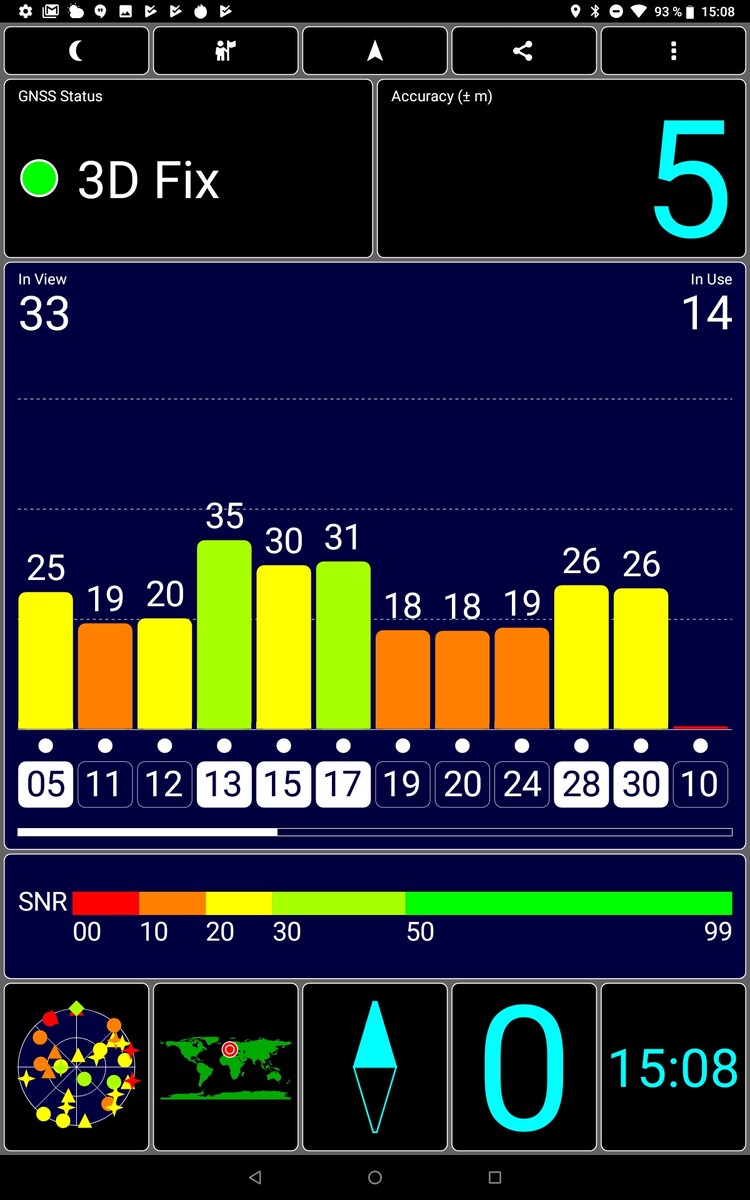Open the overflow menu
This screenshot has height=1200, width=750.
673,51
